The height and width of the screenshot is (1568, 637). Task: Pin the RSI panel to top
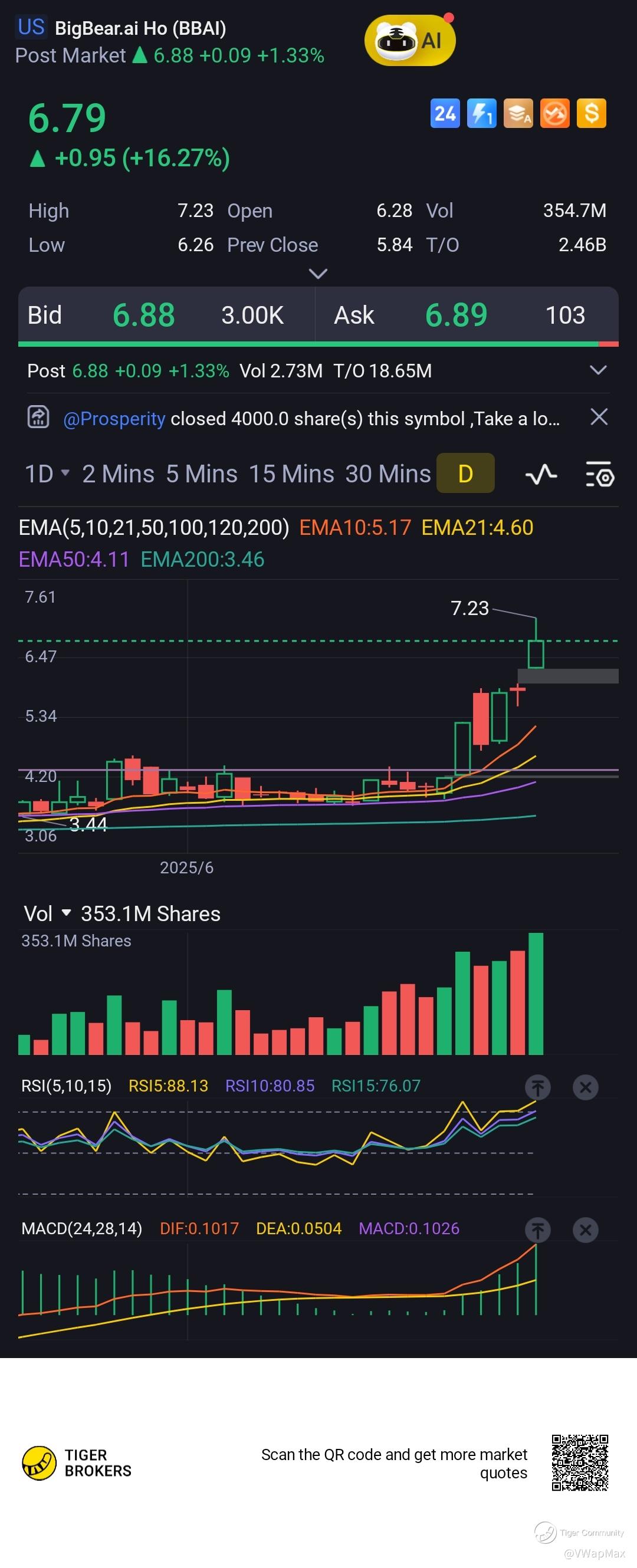pyautogui.click(x=538, y=1087)
